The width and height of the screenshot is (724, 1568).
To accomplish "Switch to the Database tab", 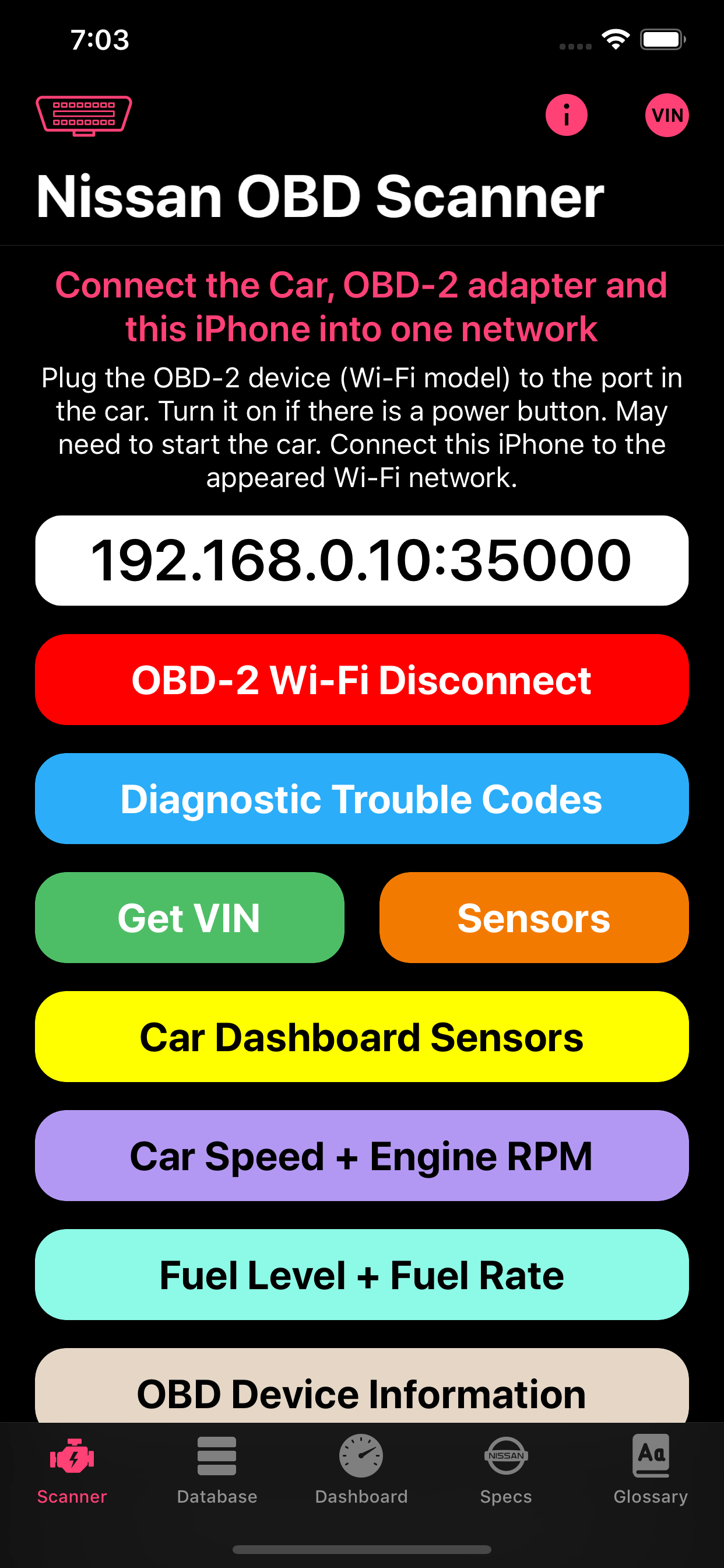I will tap(217, 1497).
